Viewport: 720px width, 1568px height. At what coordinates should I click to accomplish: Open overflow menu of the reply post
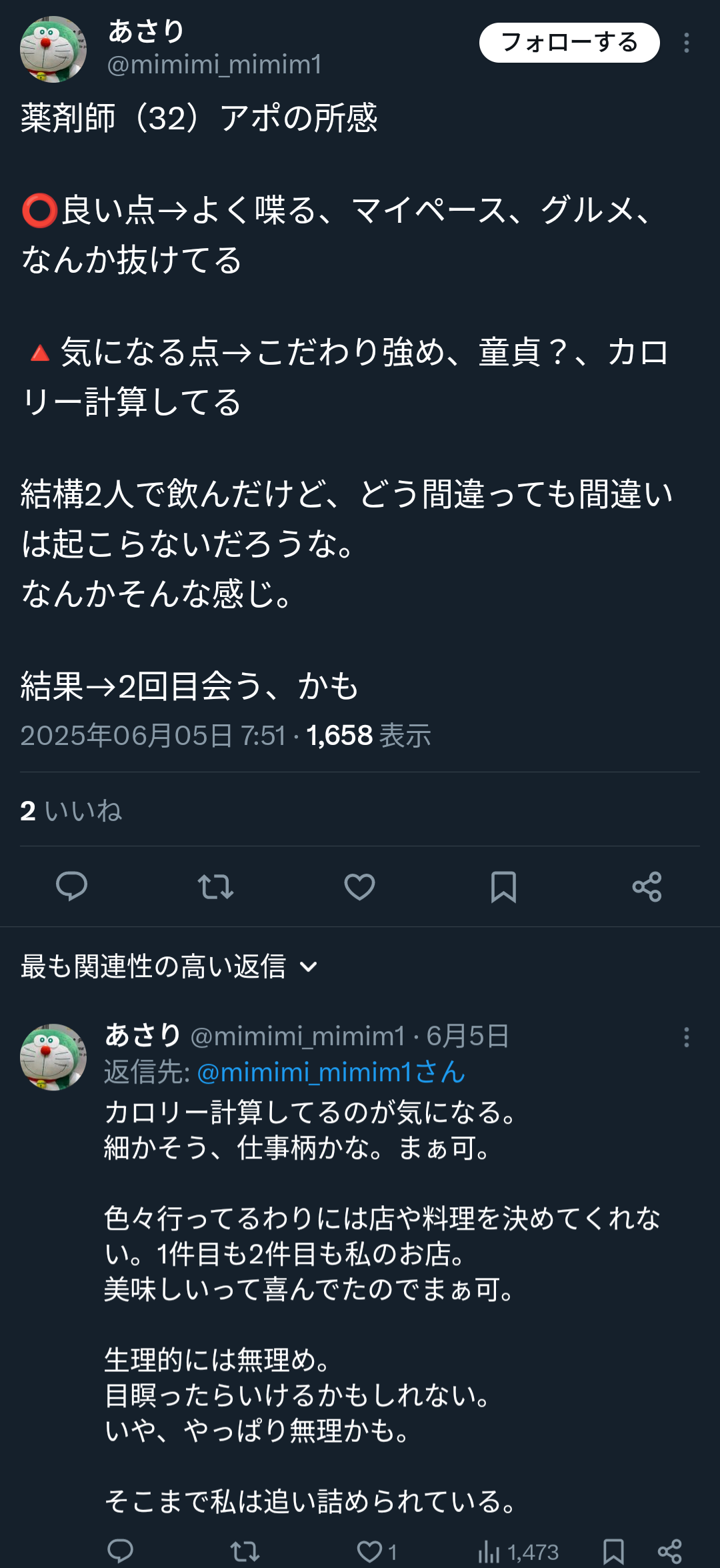tap(686, 1037)
